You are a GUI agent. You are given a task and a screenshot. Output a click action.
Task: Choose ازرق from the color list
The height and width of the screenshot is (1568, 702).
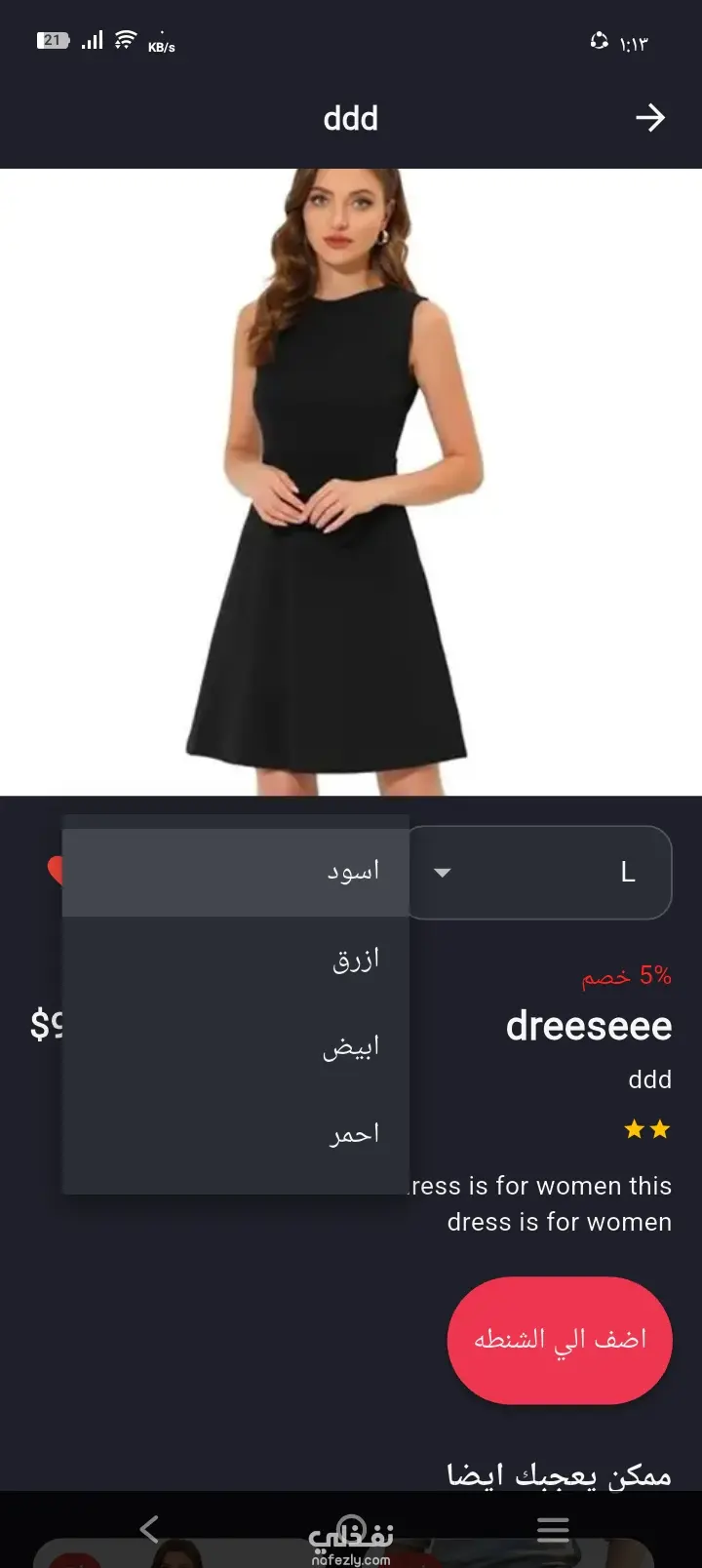(x=236, y=960)
